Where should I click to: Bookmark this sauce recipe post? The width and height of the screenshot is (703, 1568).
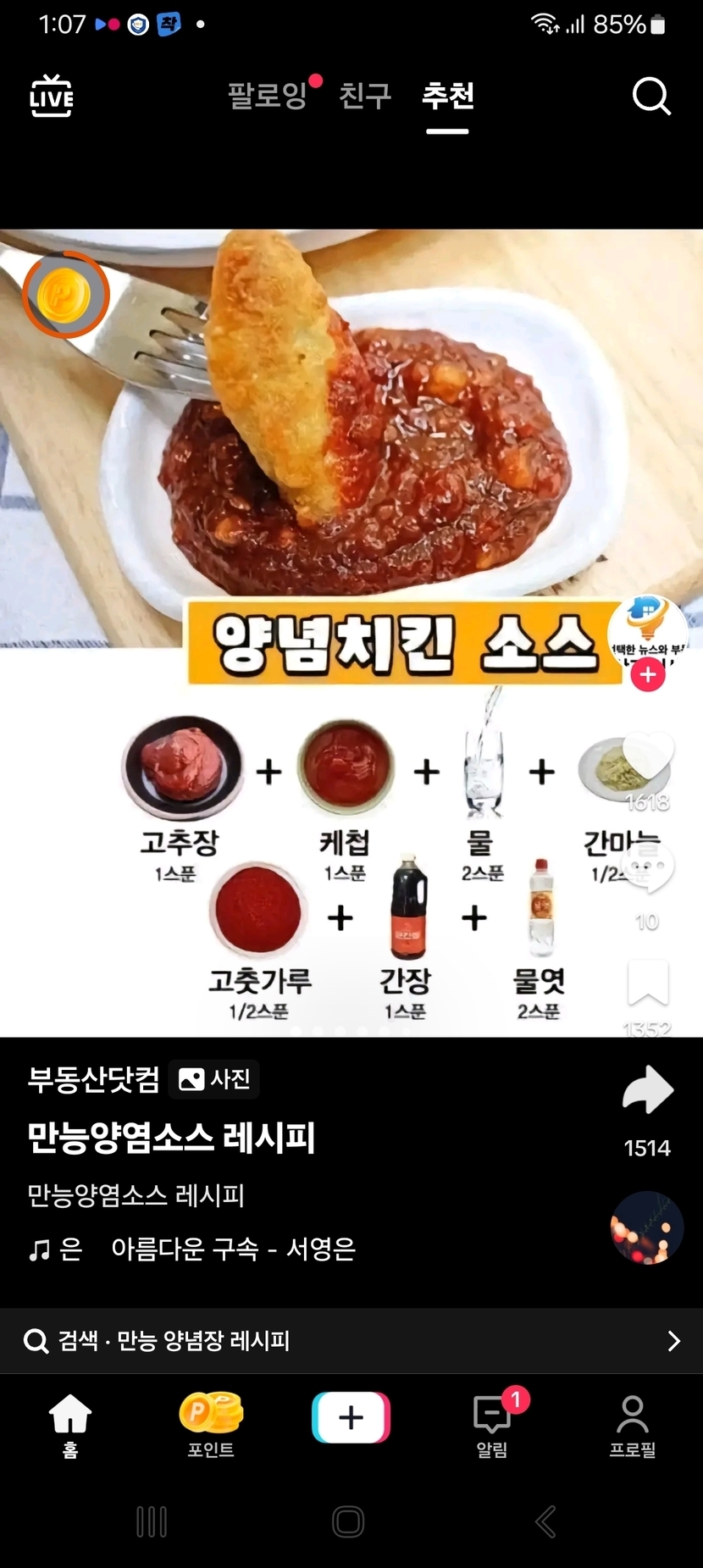[648, 983]
